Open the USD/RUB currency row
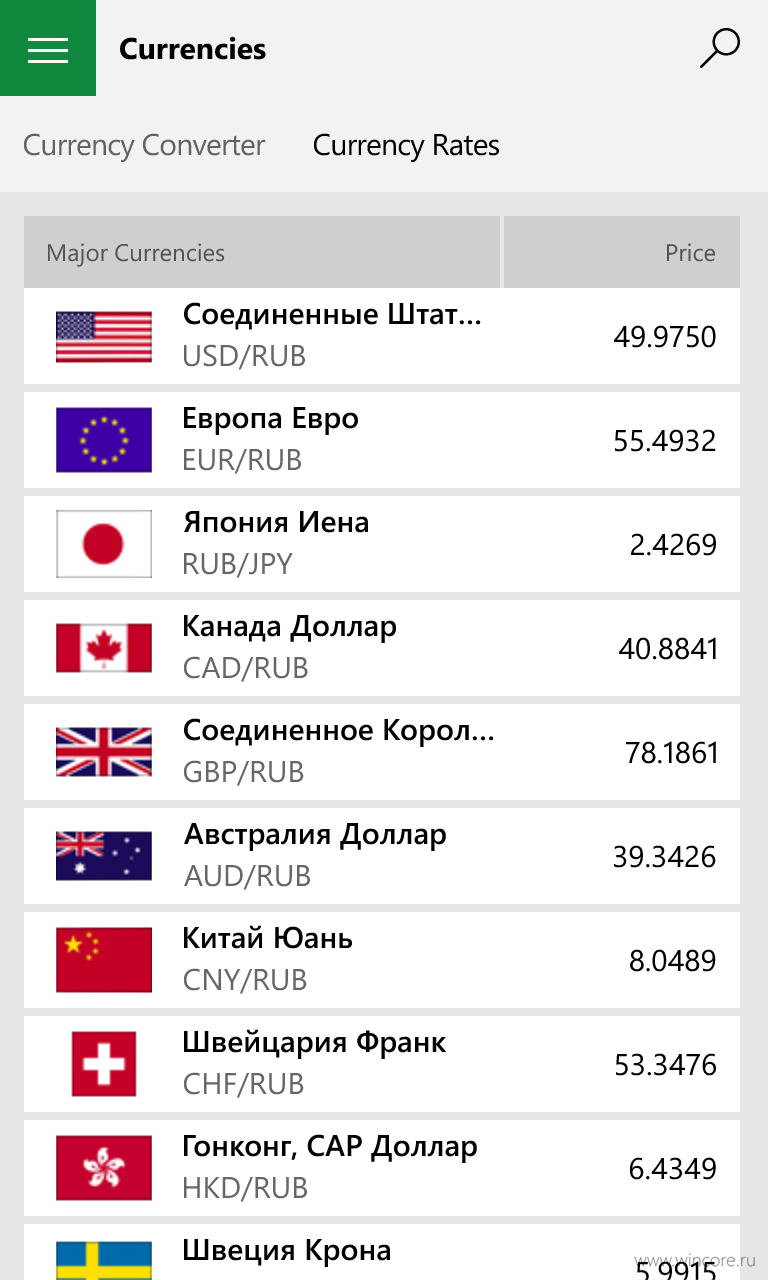Screen dimensions: 768x1280 tap(382, 336)
